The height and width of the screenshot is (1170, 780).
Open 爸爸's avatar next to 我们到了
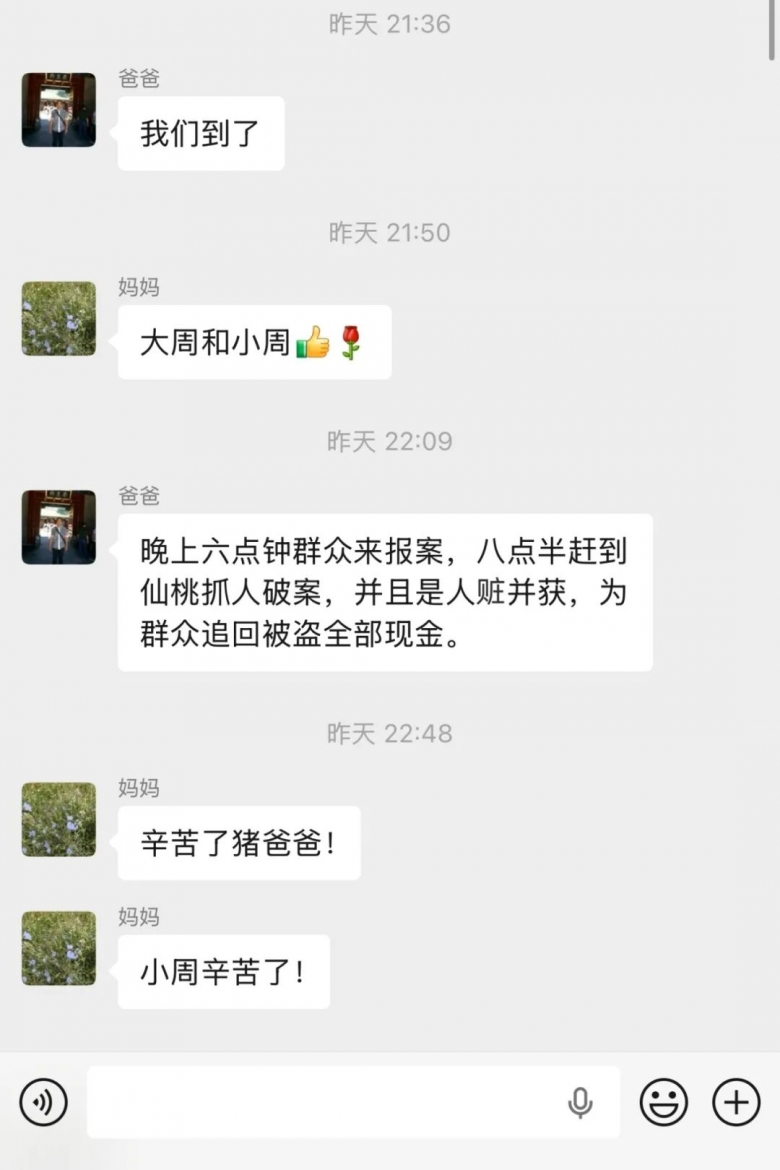coord(57,111)
